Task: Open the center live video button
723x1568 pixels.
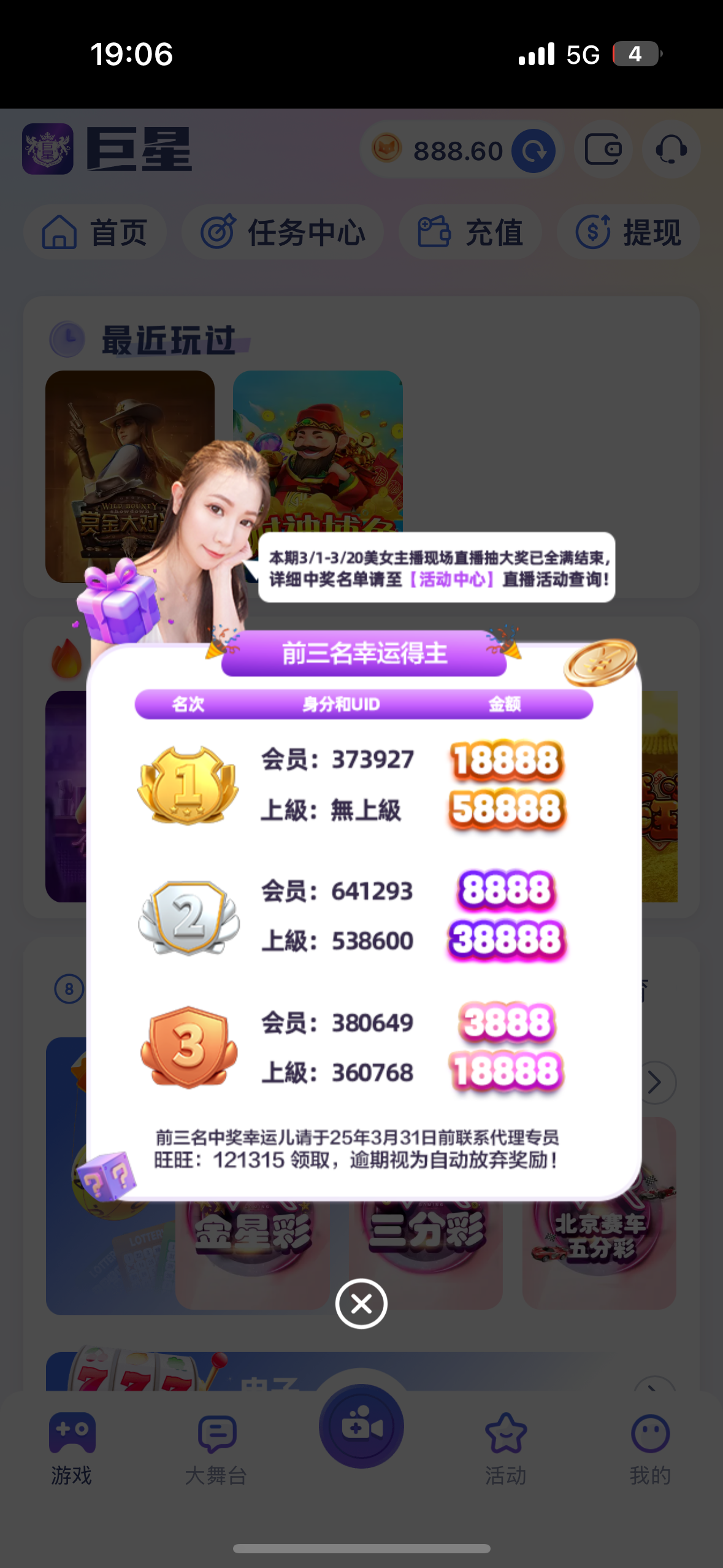Action: 361,1427
